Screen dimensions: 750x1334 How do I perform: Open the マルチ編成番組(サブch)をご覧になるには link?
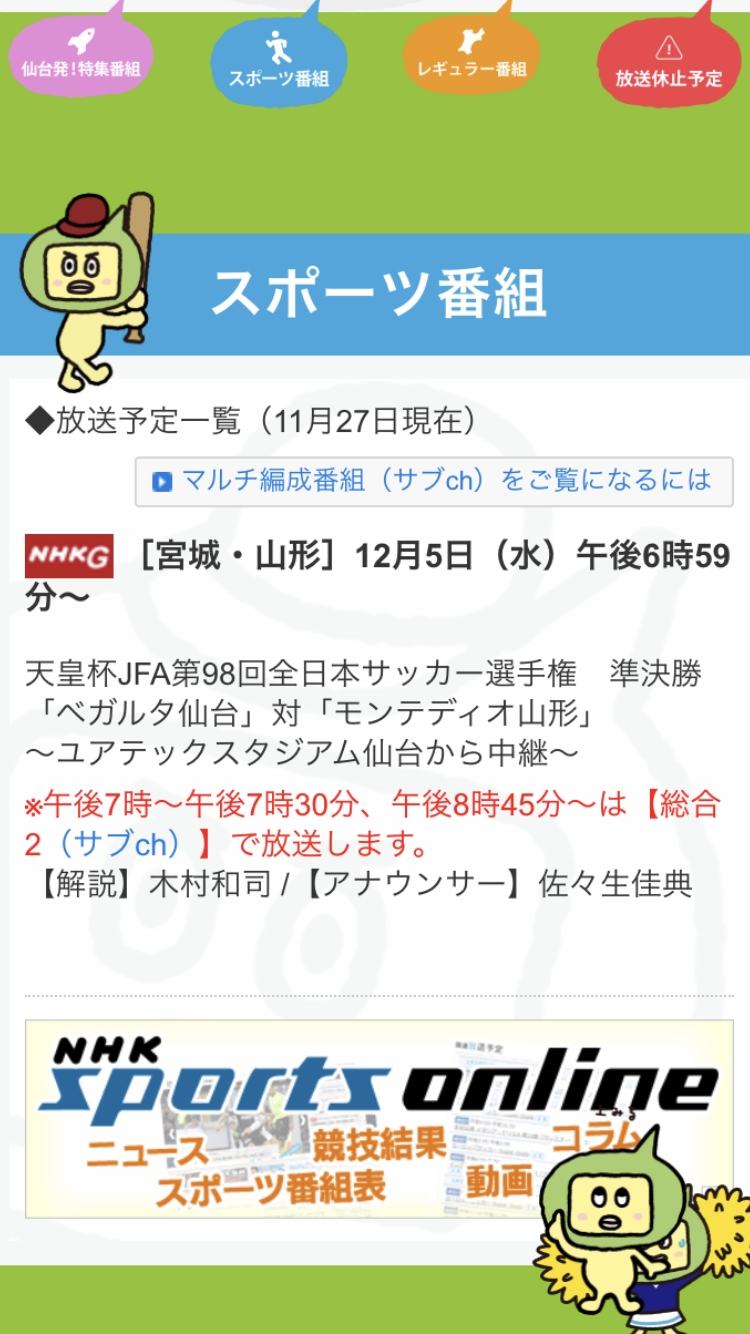(x=434, y=482)
